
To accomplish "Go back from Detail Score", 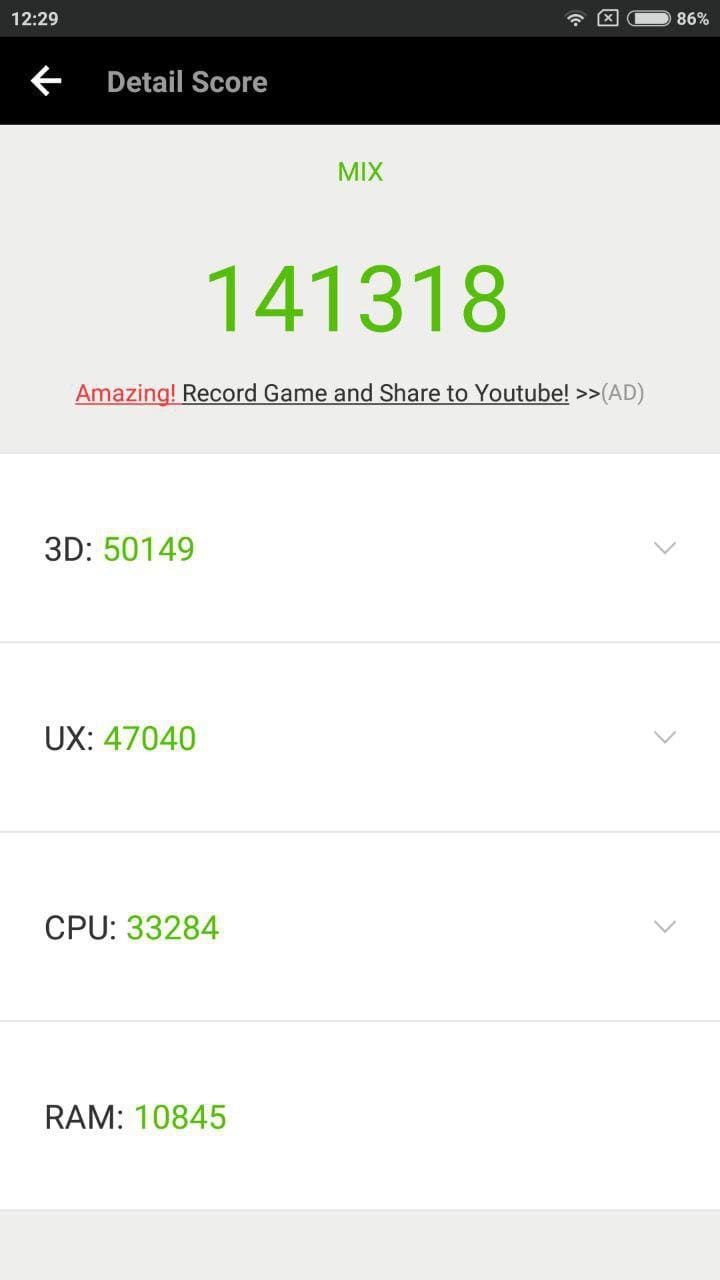I will [46, 81].
